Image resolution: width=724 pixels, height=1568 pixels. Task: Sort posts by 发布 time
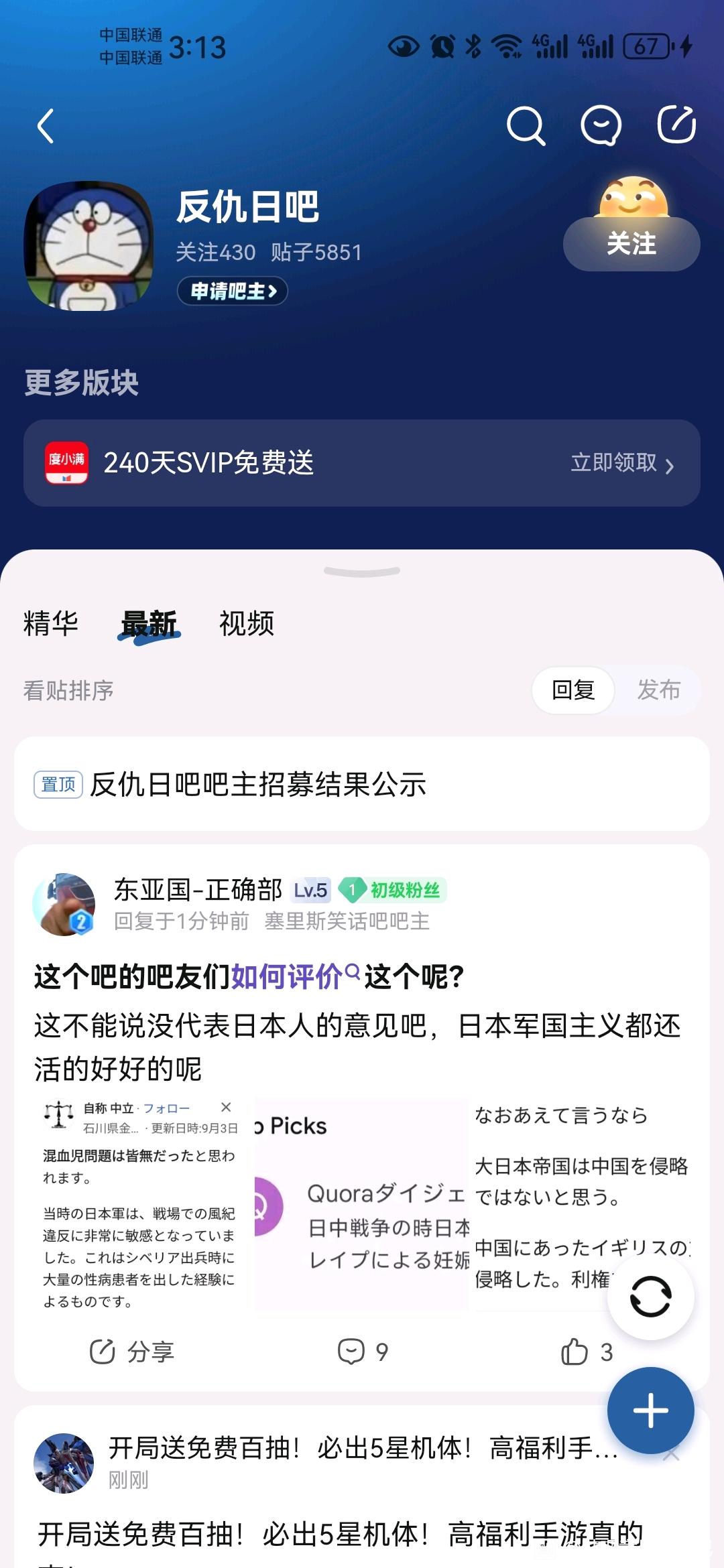pos(658,690)
